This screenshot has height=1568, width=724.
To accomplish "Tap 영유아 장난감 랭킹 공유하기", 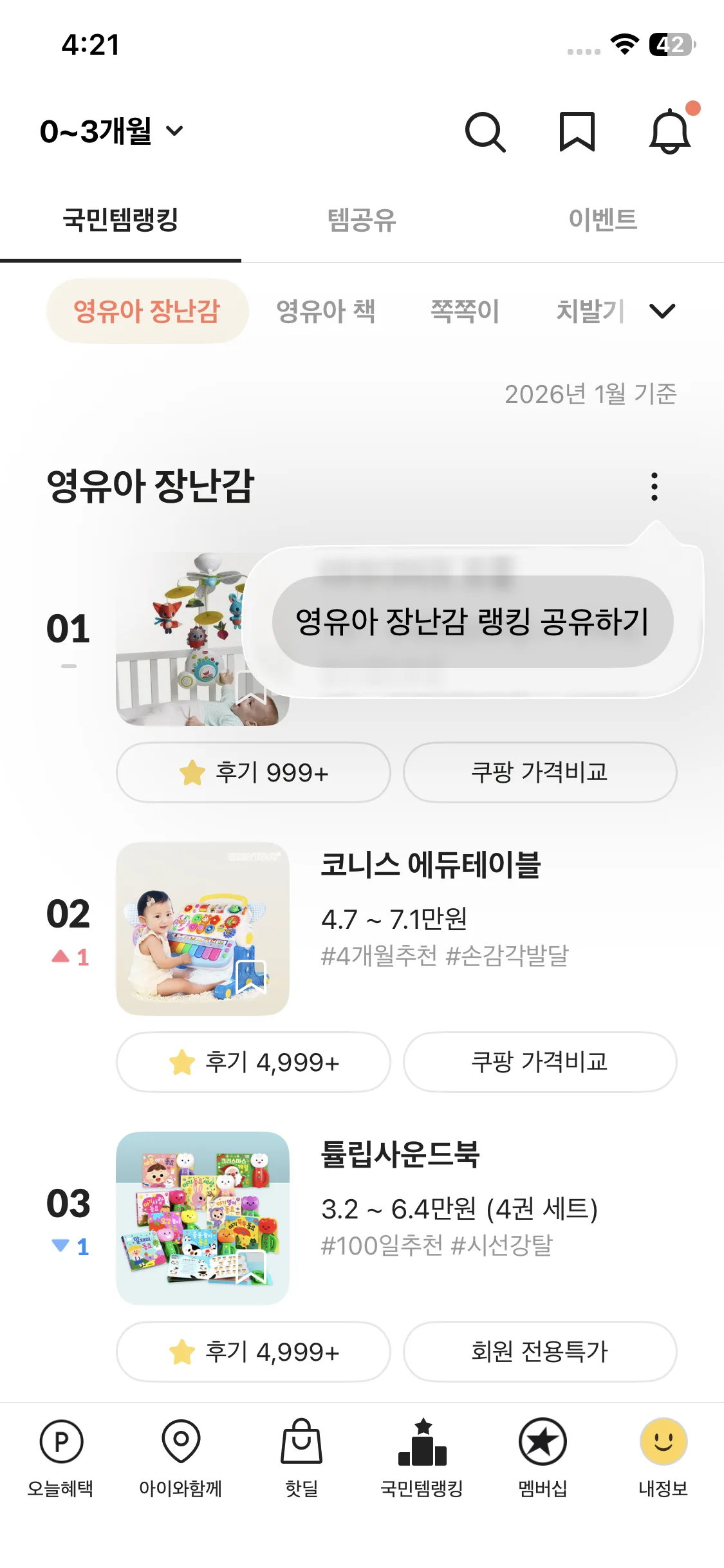I will pos(472,622).
